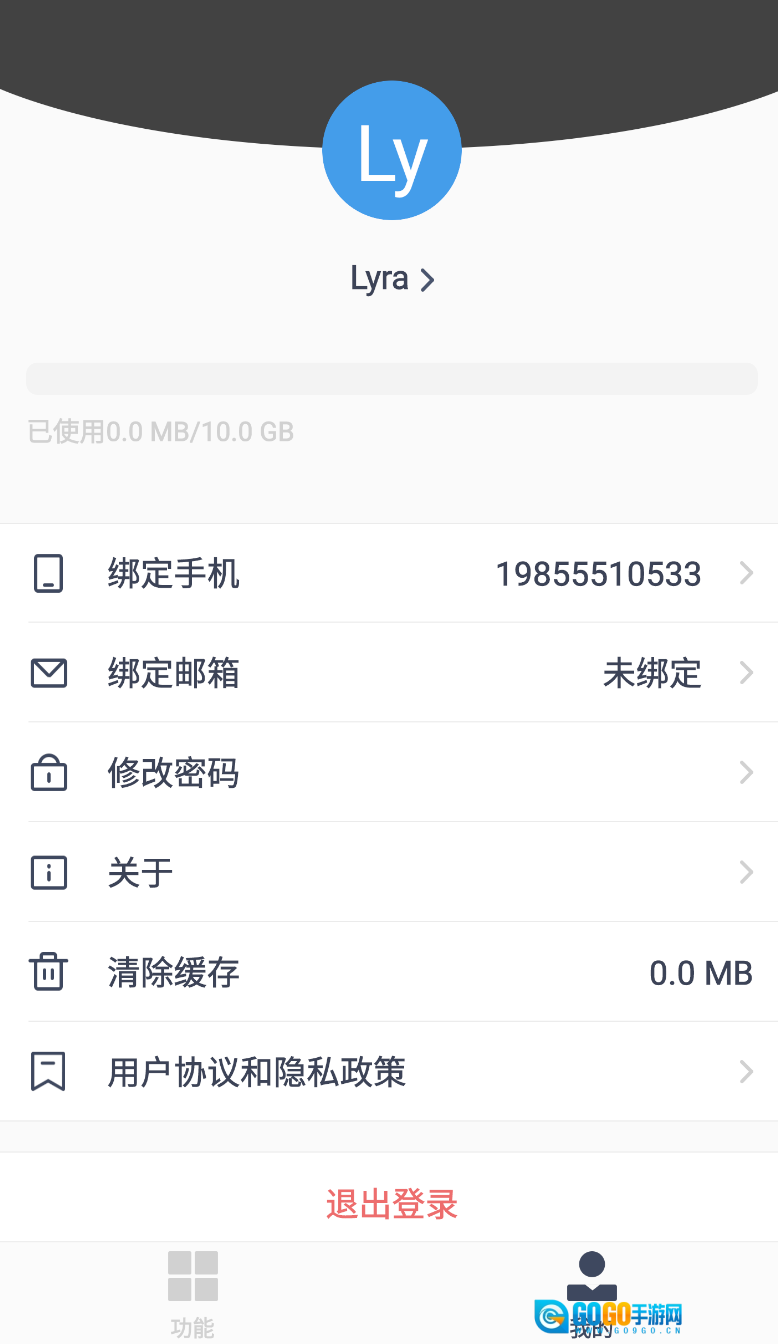This screenshot has height=1344, width=778.
Task: Open the Ly avatar circle
Action: 391,150
